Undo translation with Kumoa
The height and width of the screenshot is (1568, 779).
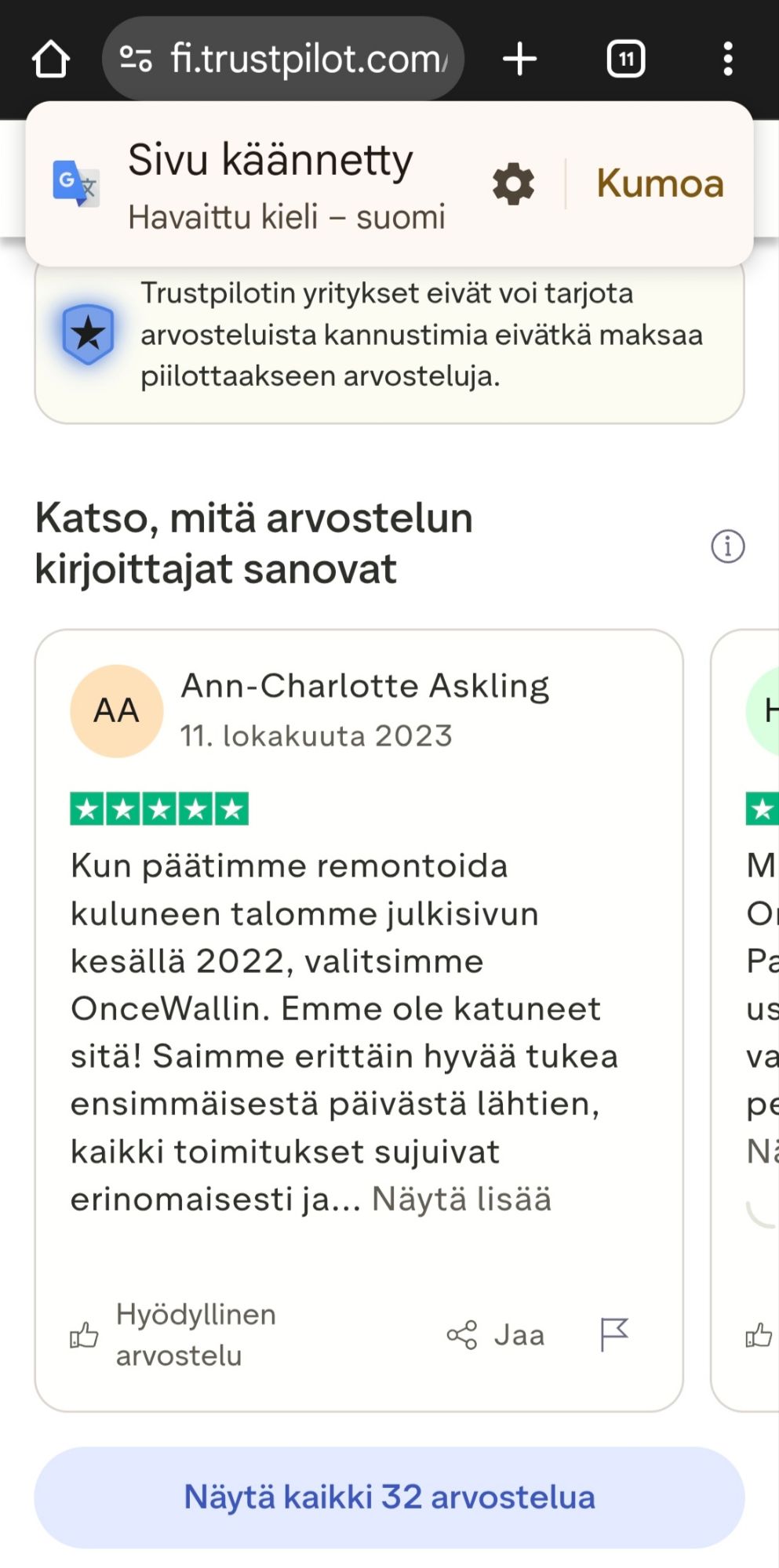(660, 184)
